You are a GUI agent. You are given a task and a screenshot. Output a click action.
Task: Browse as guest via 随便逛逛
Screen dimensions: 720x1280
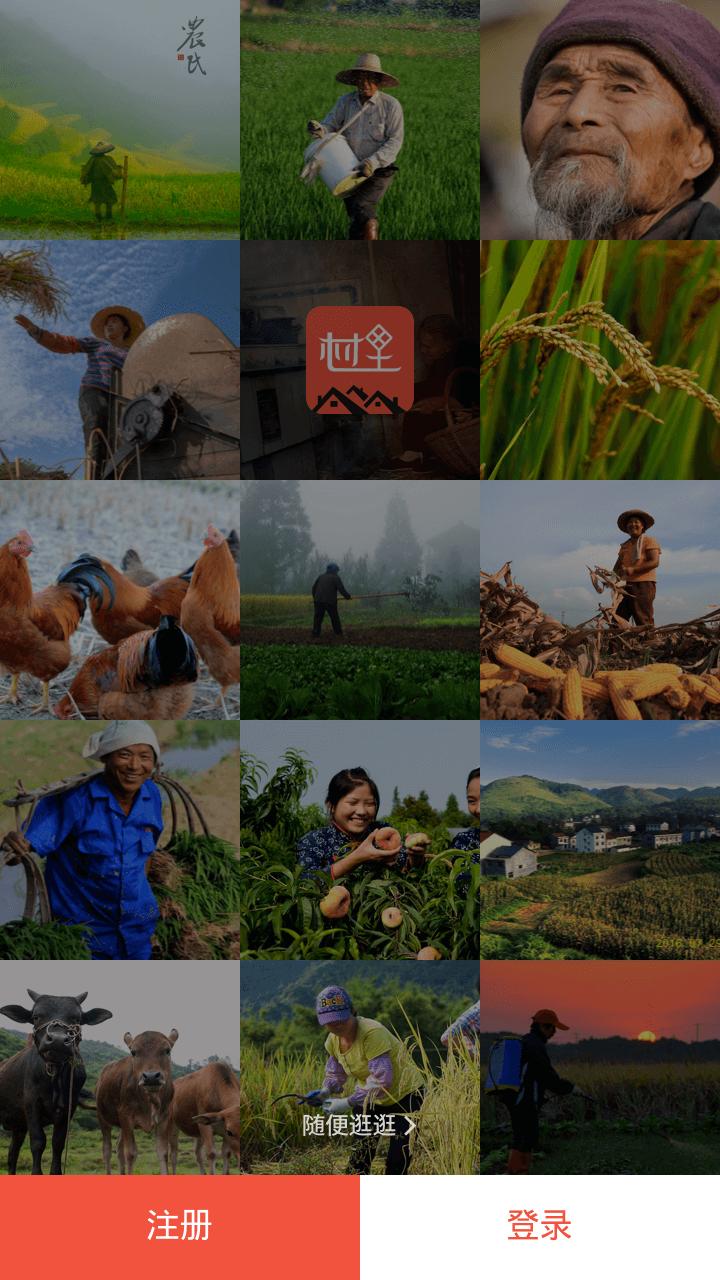click(x=359, y=1125)
